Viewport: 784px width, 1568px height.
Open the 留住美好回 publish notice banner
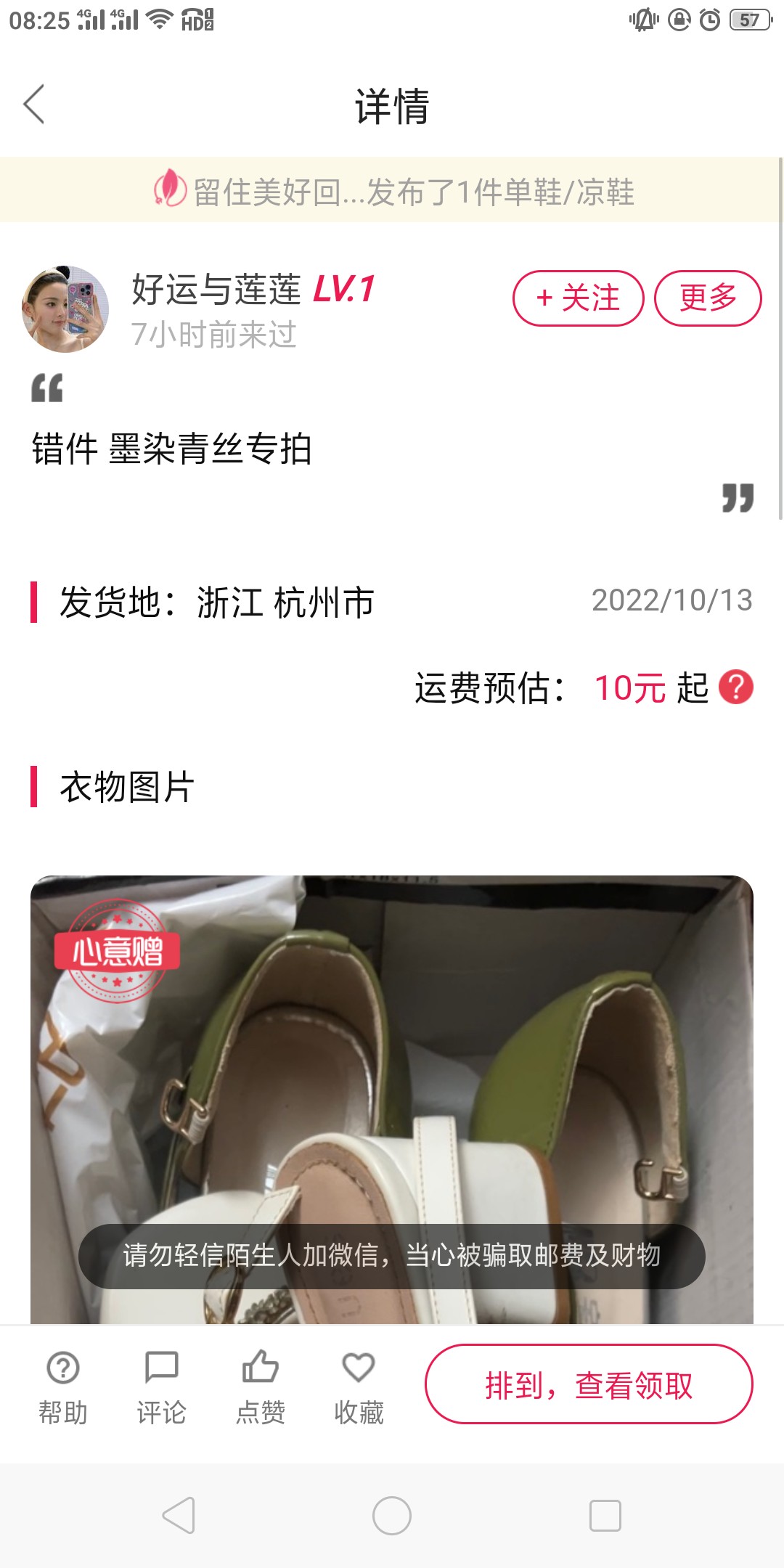pyautogui.click(x=392, y=191)
